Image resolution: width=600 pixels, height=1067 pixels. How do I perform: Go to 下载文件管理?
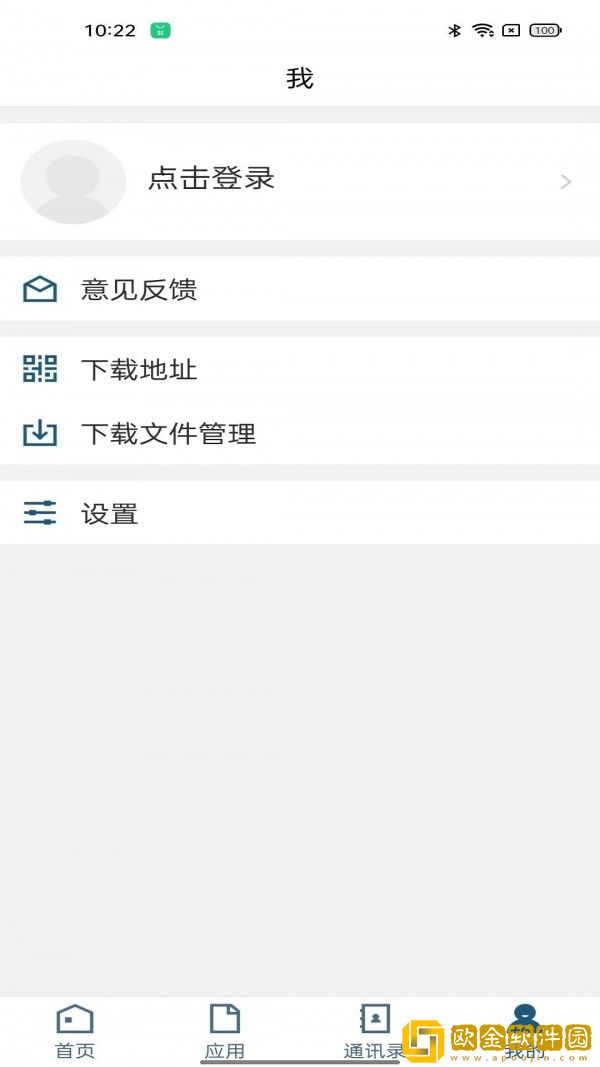click(168, 434)
